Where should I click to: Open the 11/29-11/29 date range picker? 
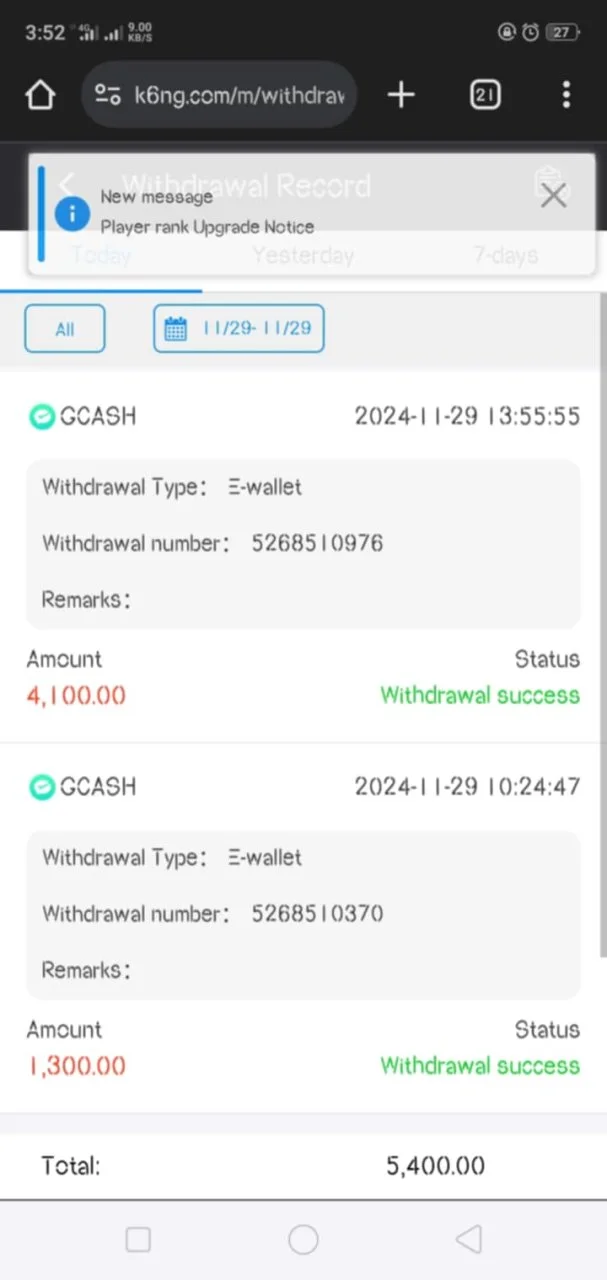tap(239, 329)
